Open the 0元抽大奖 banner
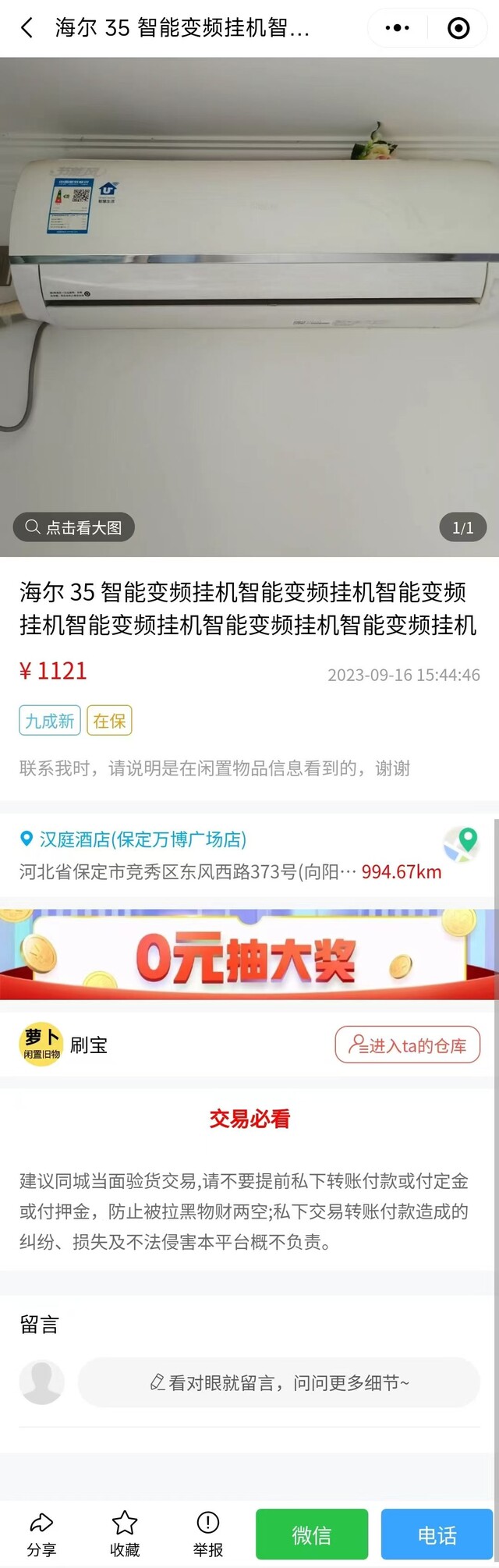Viewport: 499px width, 1568px height. click(x=248, y=955)
